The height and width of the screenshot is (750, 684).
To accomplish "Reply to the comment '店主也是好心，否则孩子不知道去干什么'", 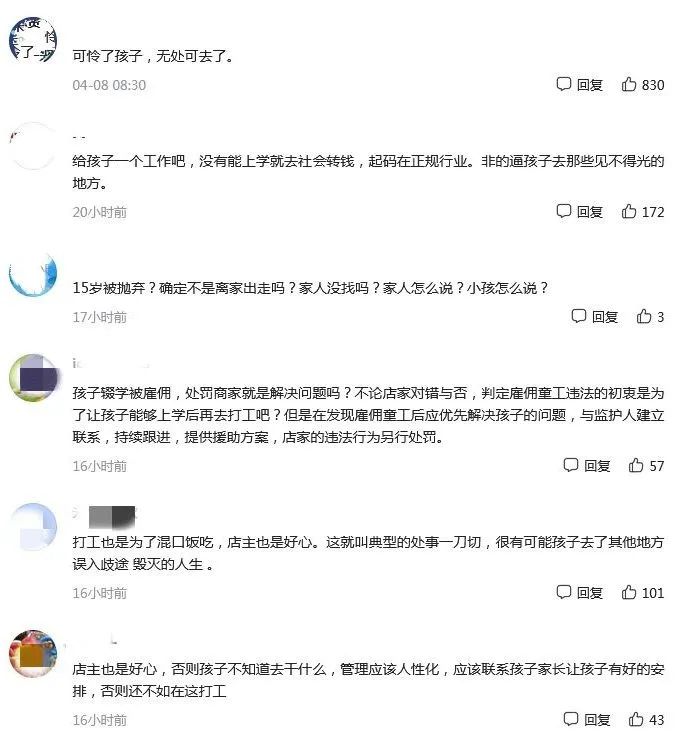I will click(x=587, y=720).
